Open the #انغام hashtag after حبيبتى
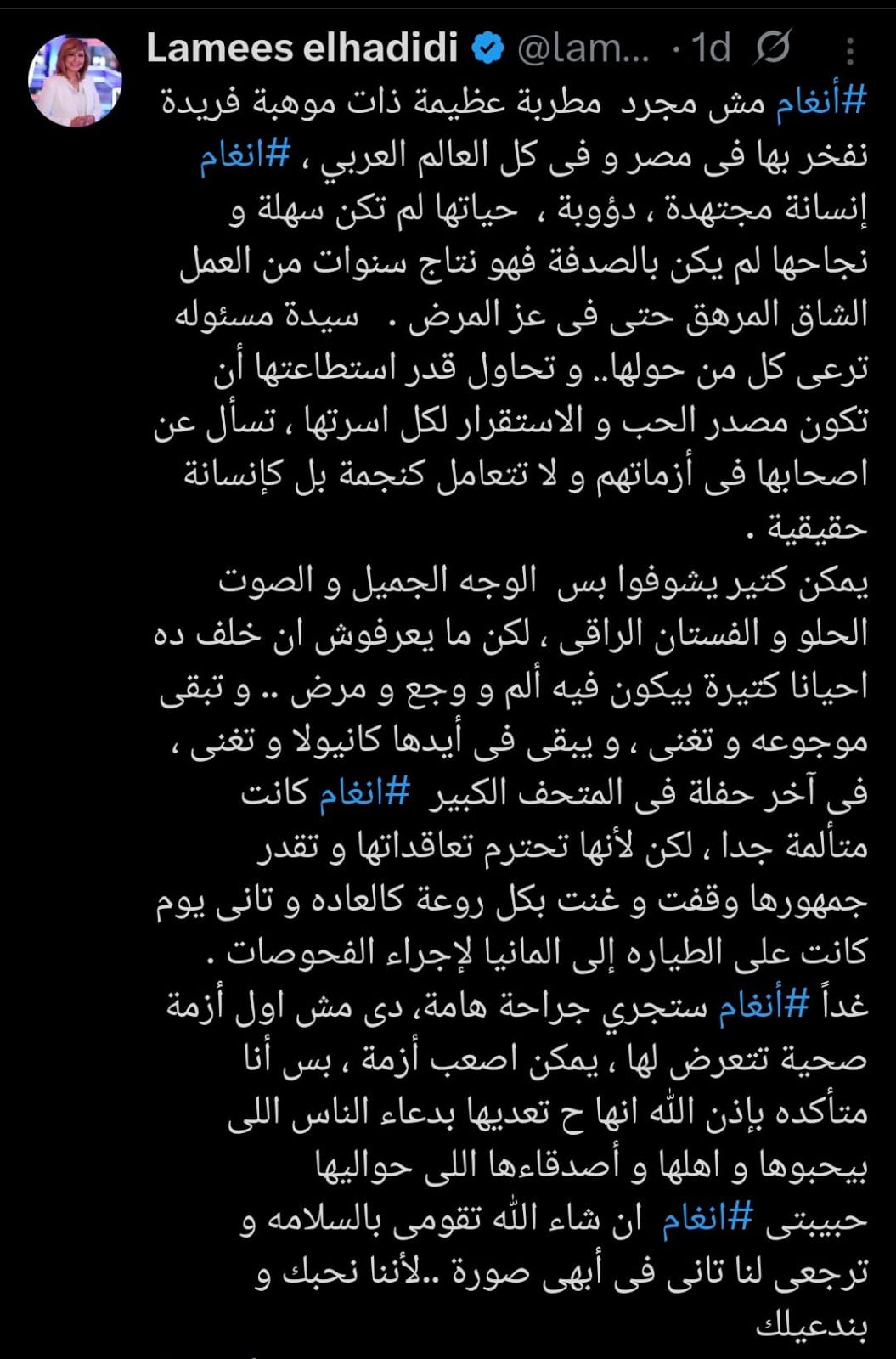 (707, 1219)
